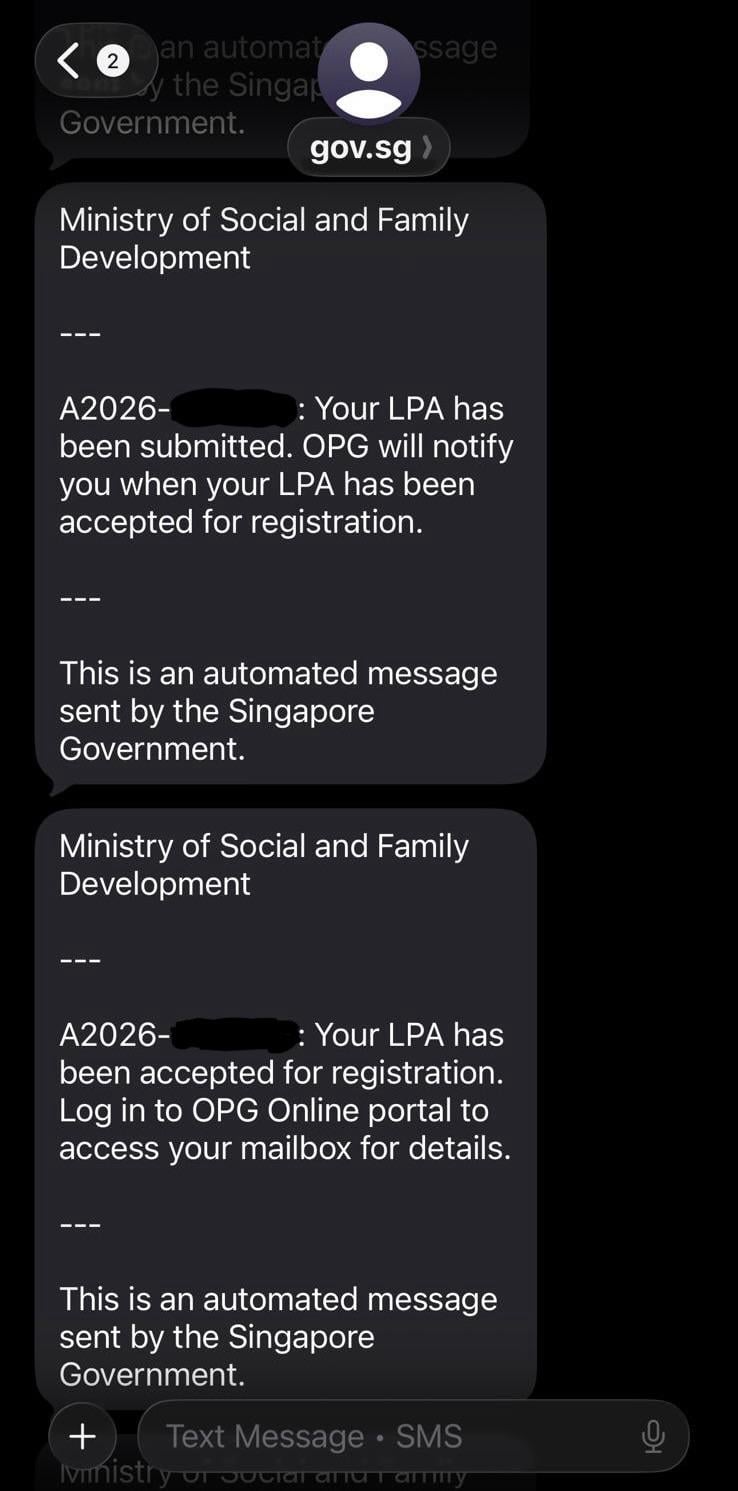The width and height of the screenshot is (738, 1491).
Task: Tap the unread count badge showing 2
Action: pos(112,60)
